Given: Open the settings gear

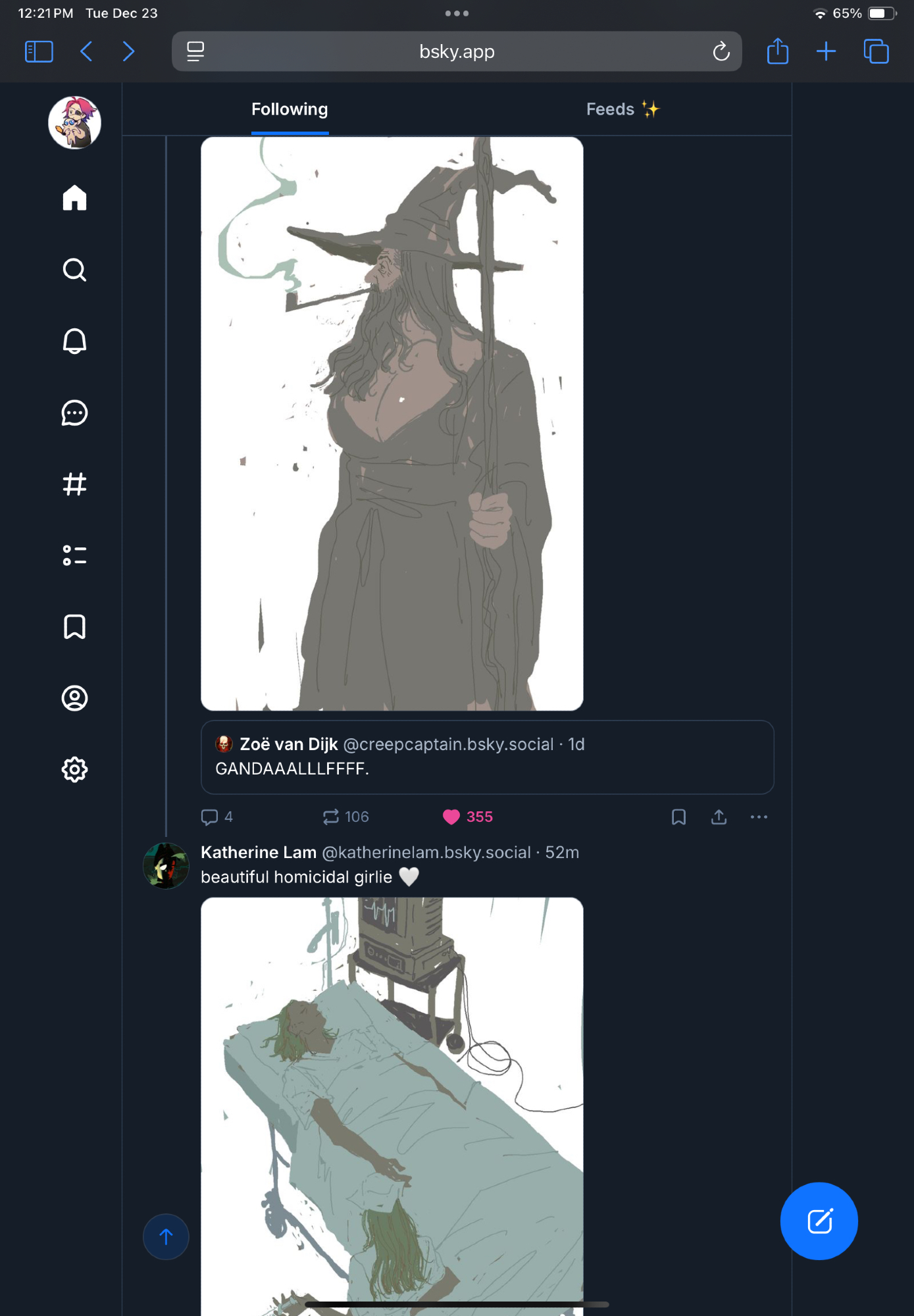Looking at the screenshot, I should [74, 769].
